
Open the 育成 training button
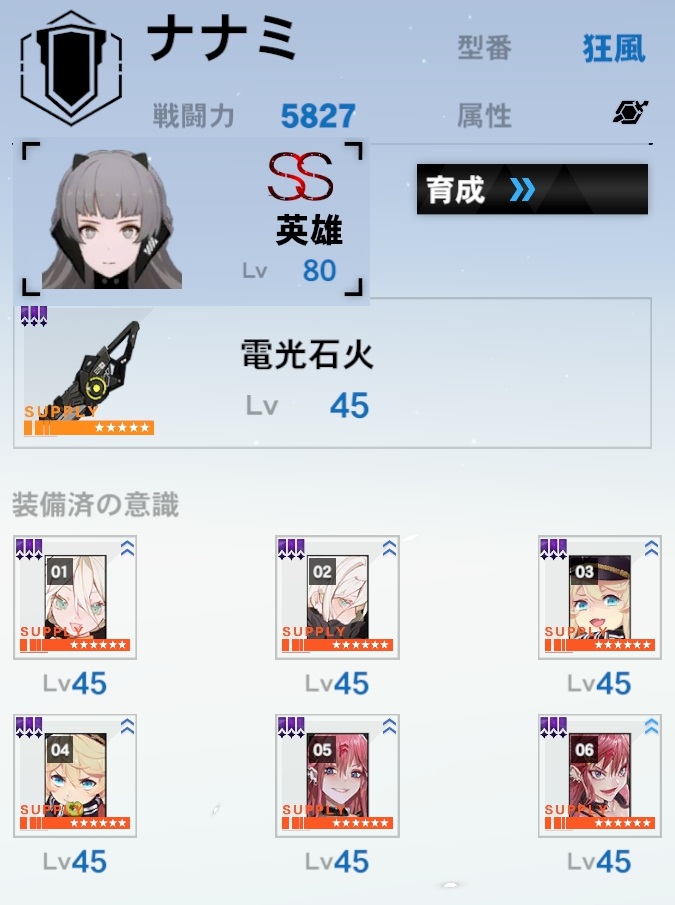pos(531,189)
